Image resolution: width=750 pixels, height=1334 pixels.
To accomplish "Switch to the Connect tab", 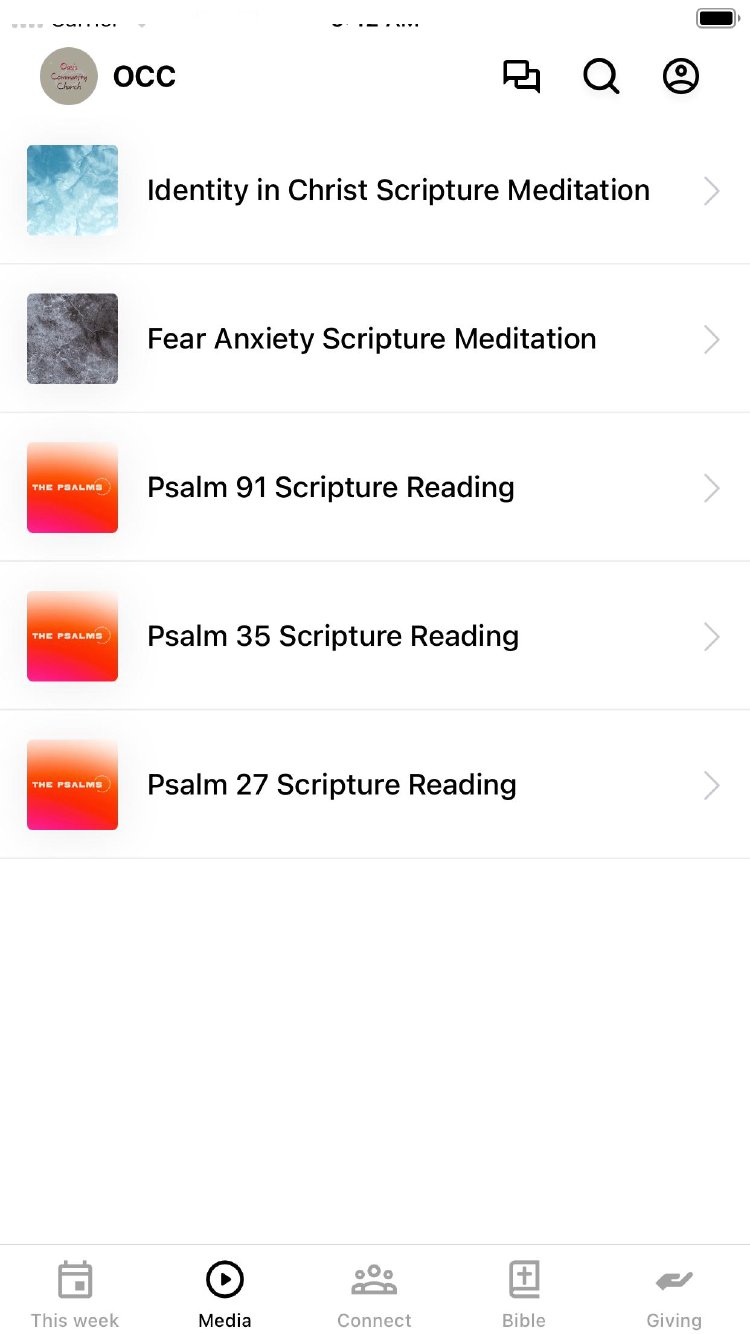I will 374,1294.
